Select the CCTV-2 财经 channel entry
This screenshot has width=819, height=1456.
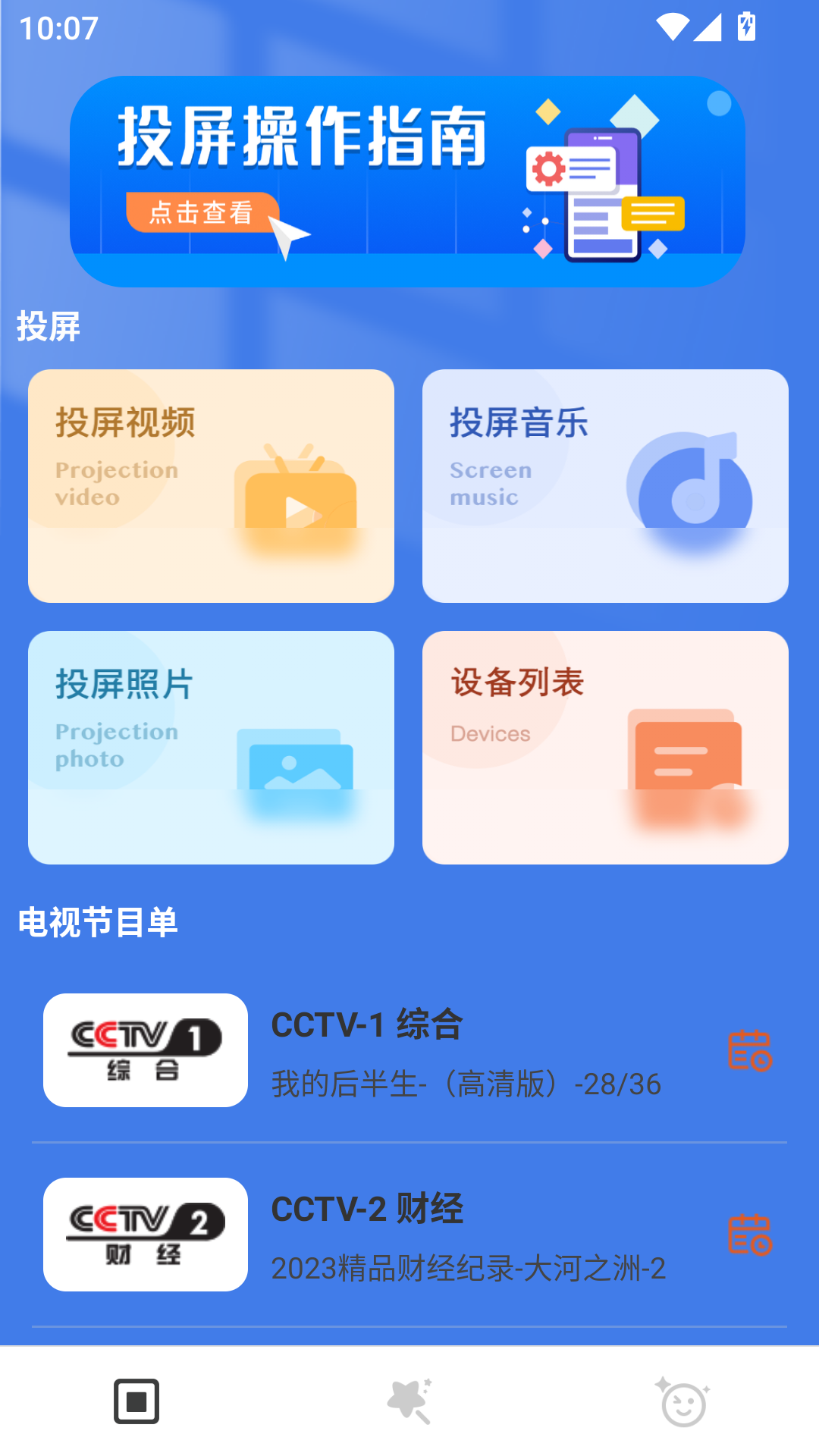[409, 1235]
